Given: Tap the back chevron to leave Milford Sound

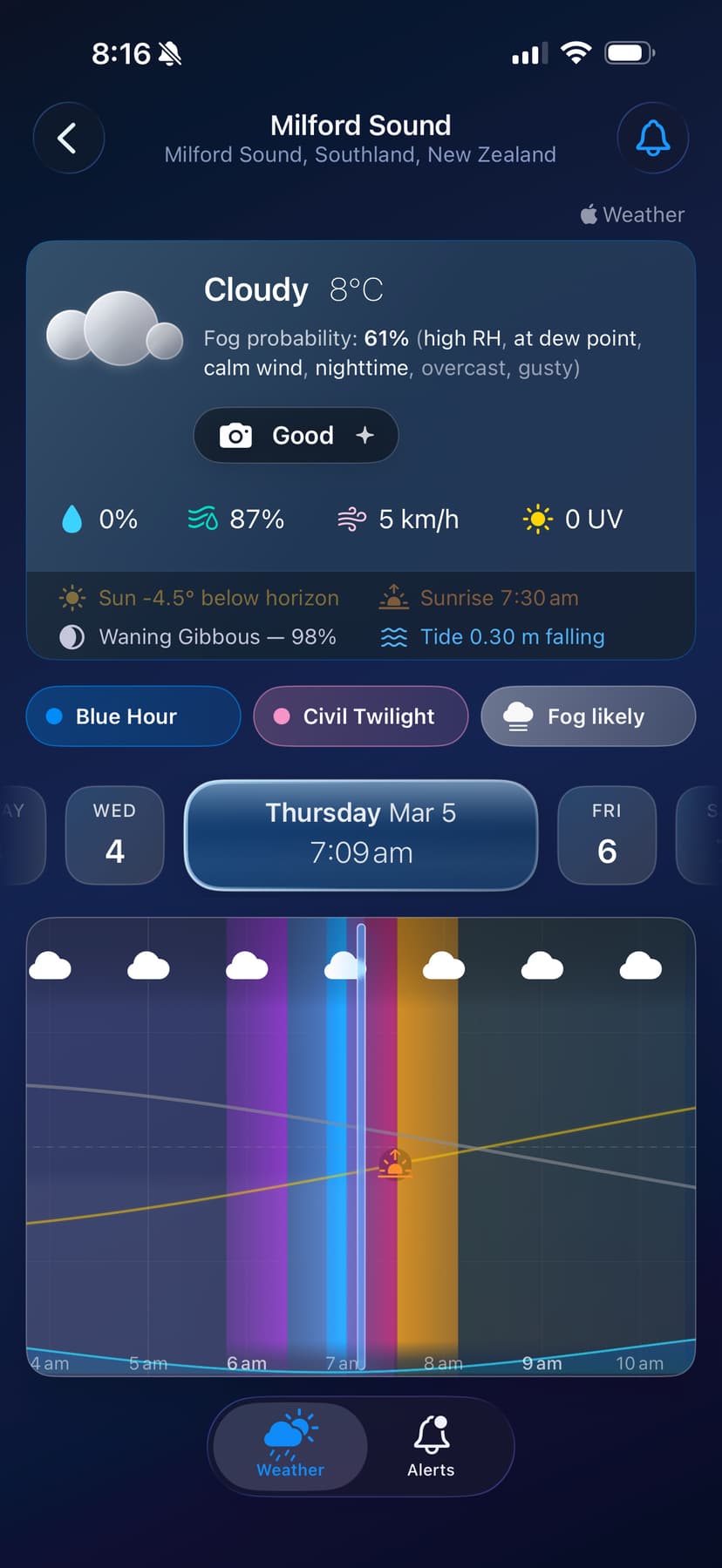Looking at the screenshot, I should pyautogui.click(x=68, y=138).
